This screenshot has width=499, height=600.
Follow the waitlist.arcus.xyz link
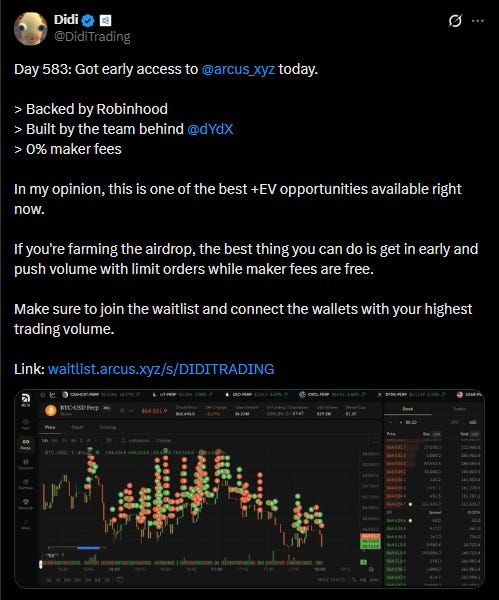click(161, 369)
